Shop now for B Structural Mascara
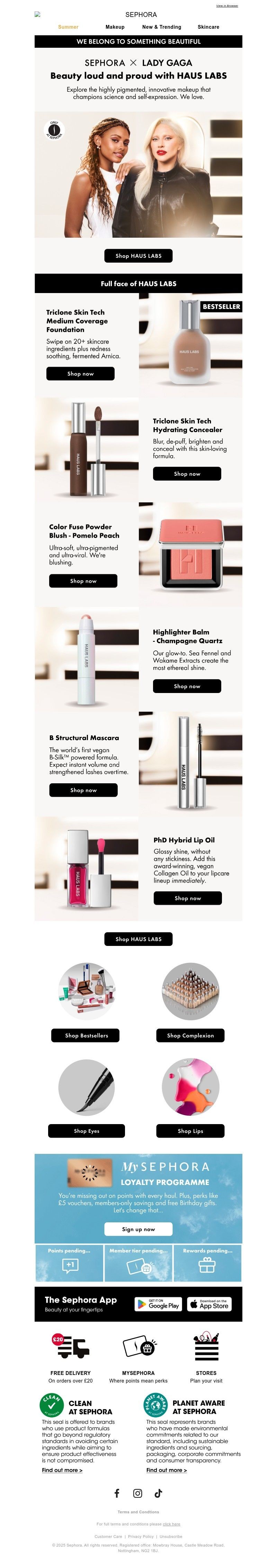Image resolution: width=277 pixels, height=1568 pixels. click(83, 790)
